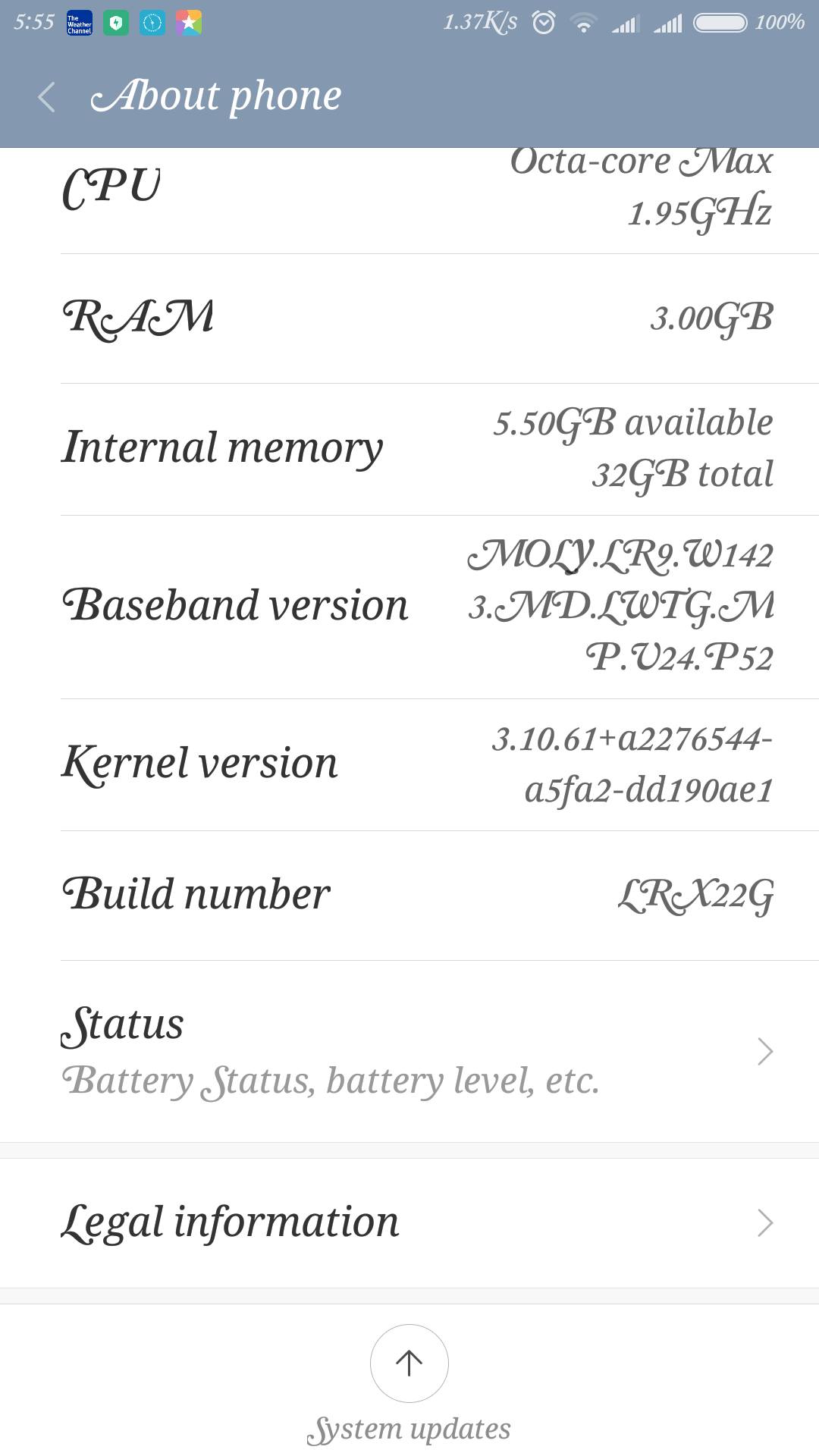This screenshot has width=819, height=1456.
Task: Go back from About phone
Action: 46,97
